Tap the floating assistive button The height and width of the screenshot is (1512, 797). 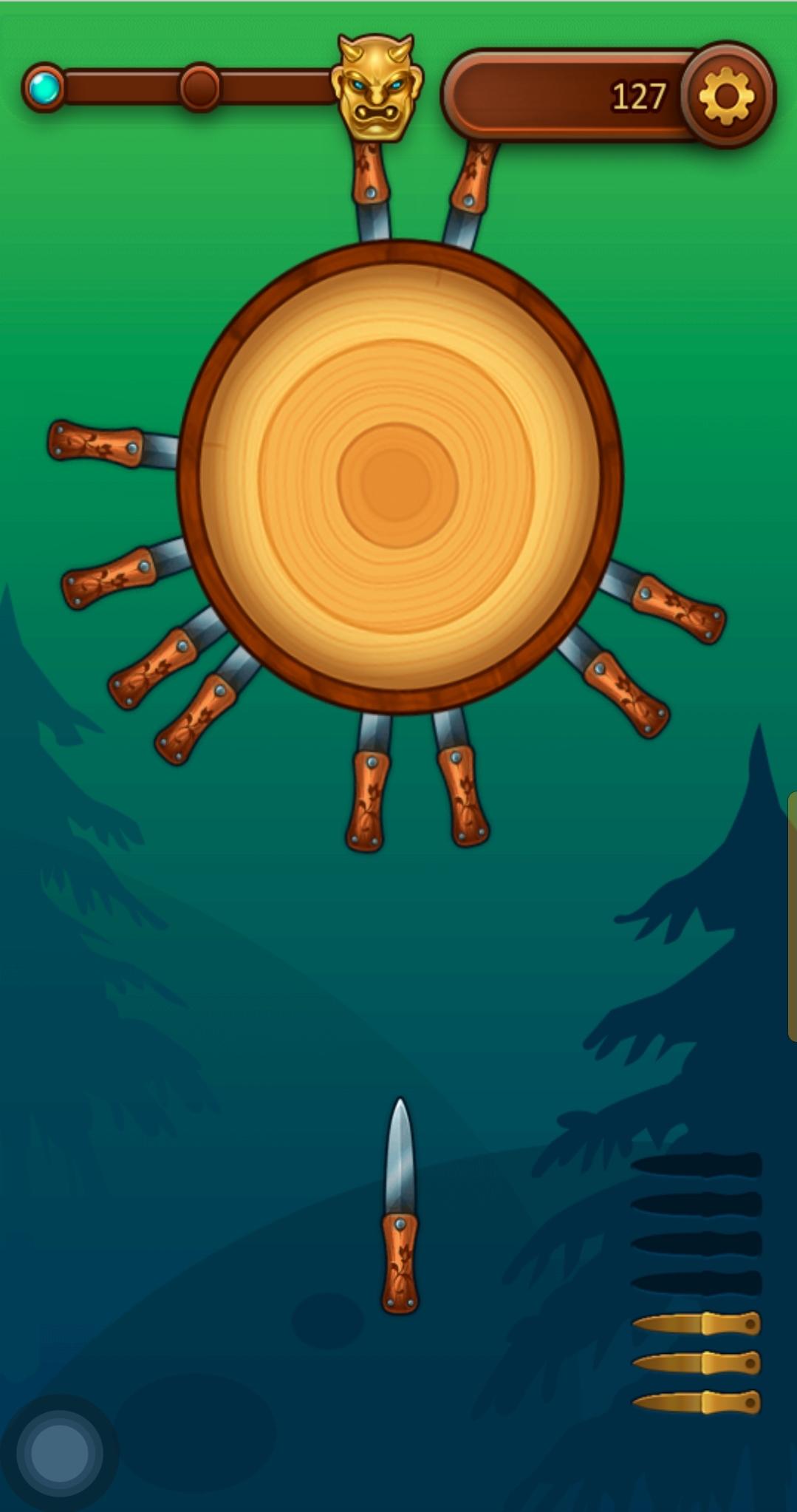58,1452
